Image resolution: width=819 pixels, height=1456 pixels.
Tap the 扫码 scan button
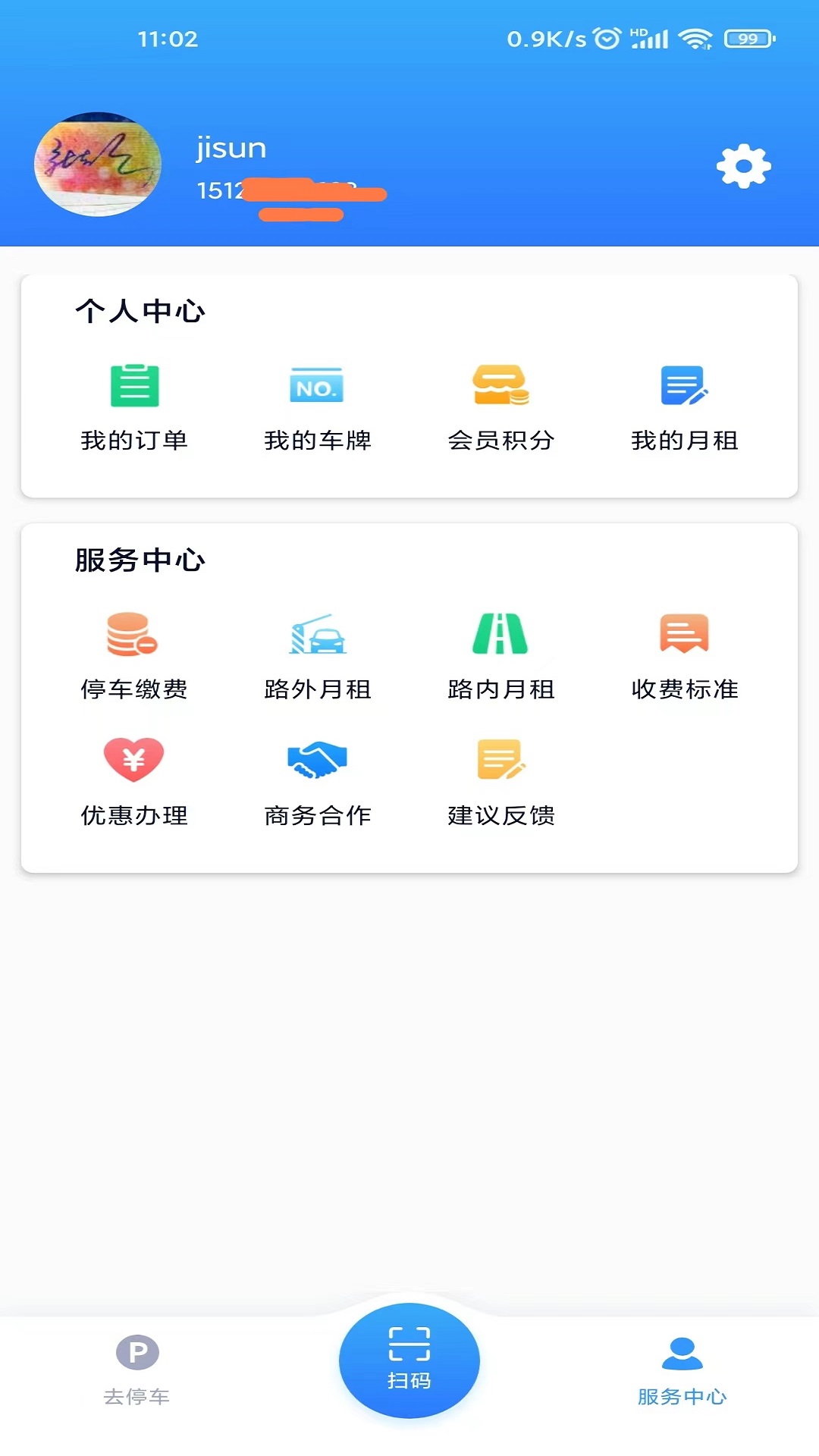409,1360
